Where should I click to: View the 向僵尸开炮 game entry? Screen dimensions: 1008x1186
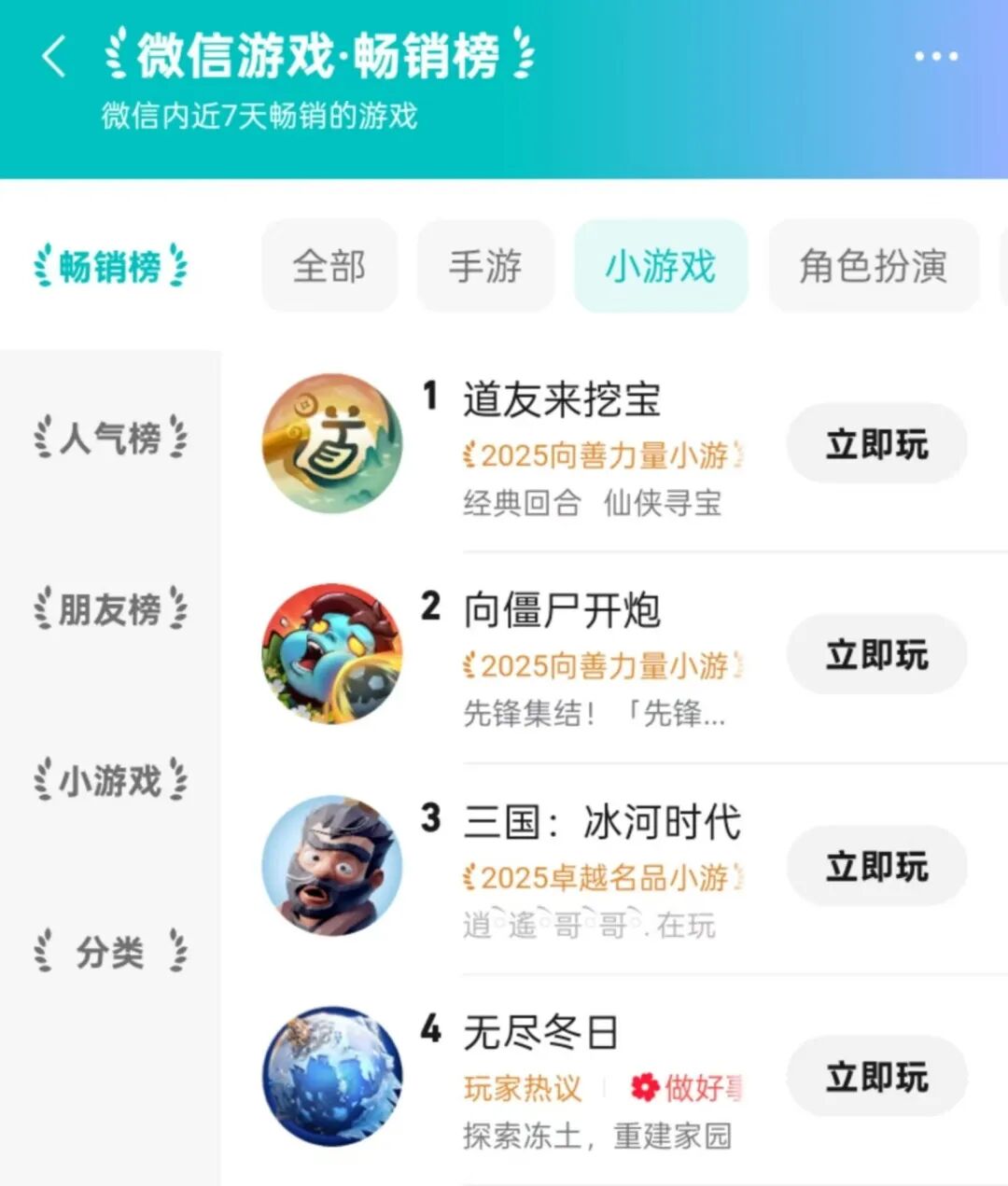click(562, 611)
